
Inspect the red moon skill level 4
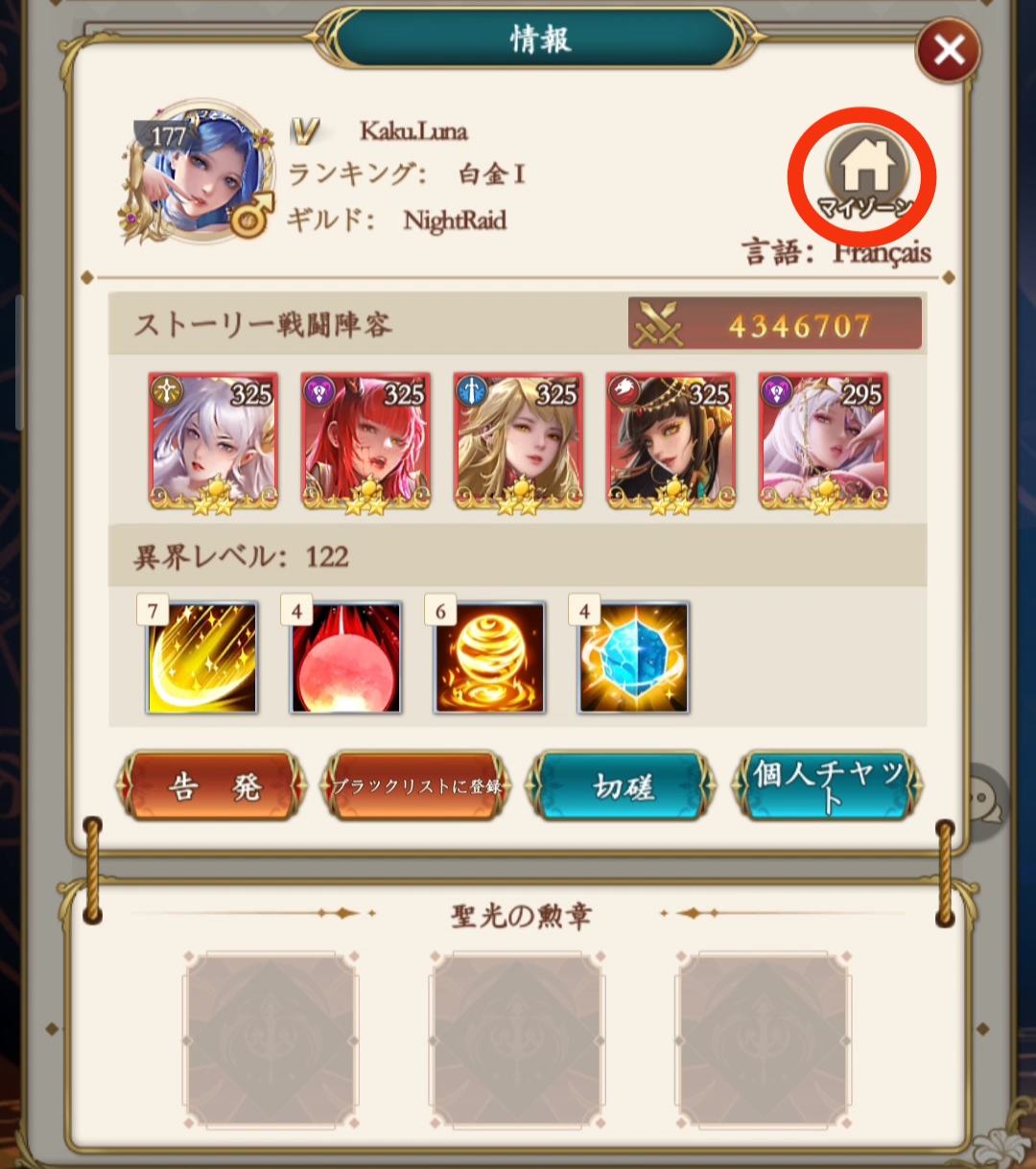346,658
